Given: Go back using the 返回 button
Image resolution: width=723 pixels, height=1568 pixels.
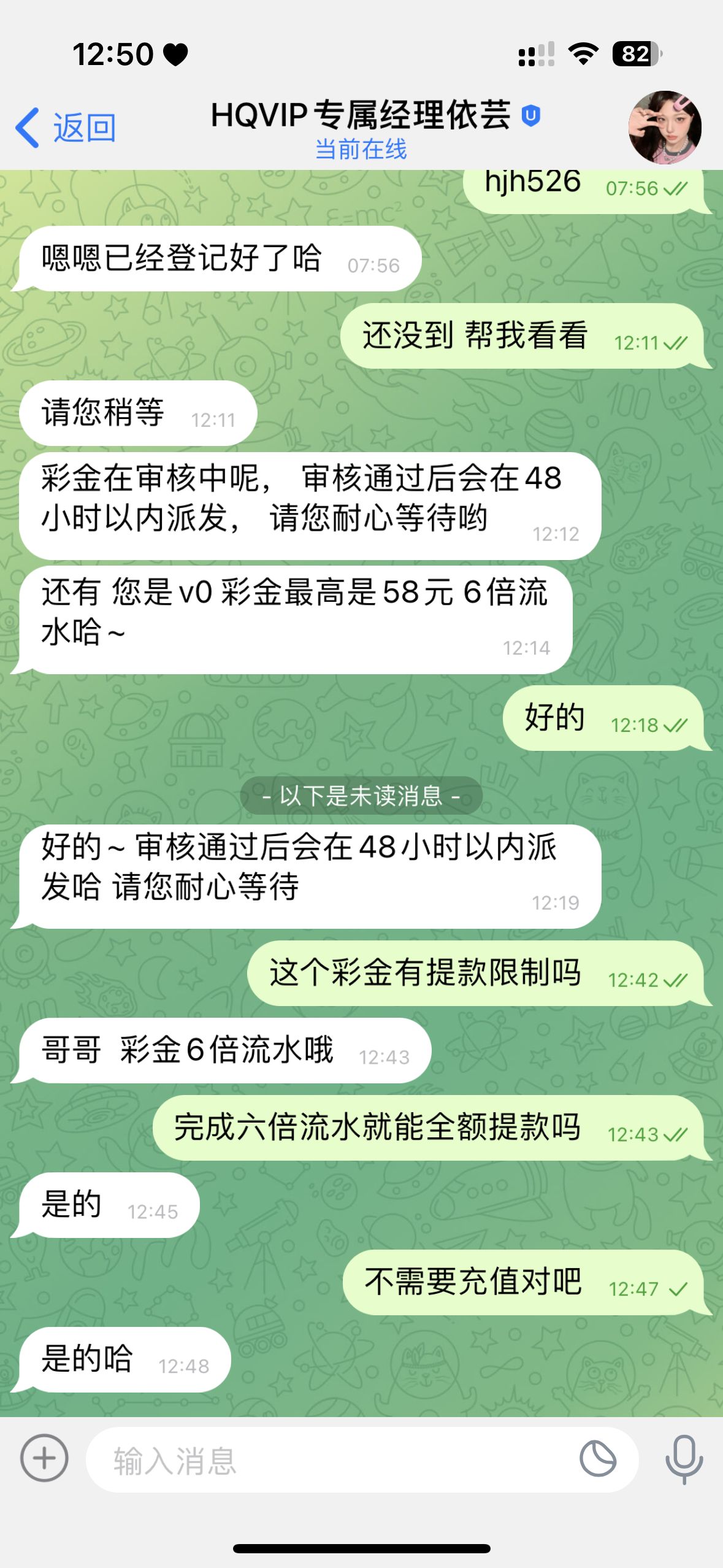Looking at the screenshot, I should pyautogui.click(x=66, y=128).
